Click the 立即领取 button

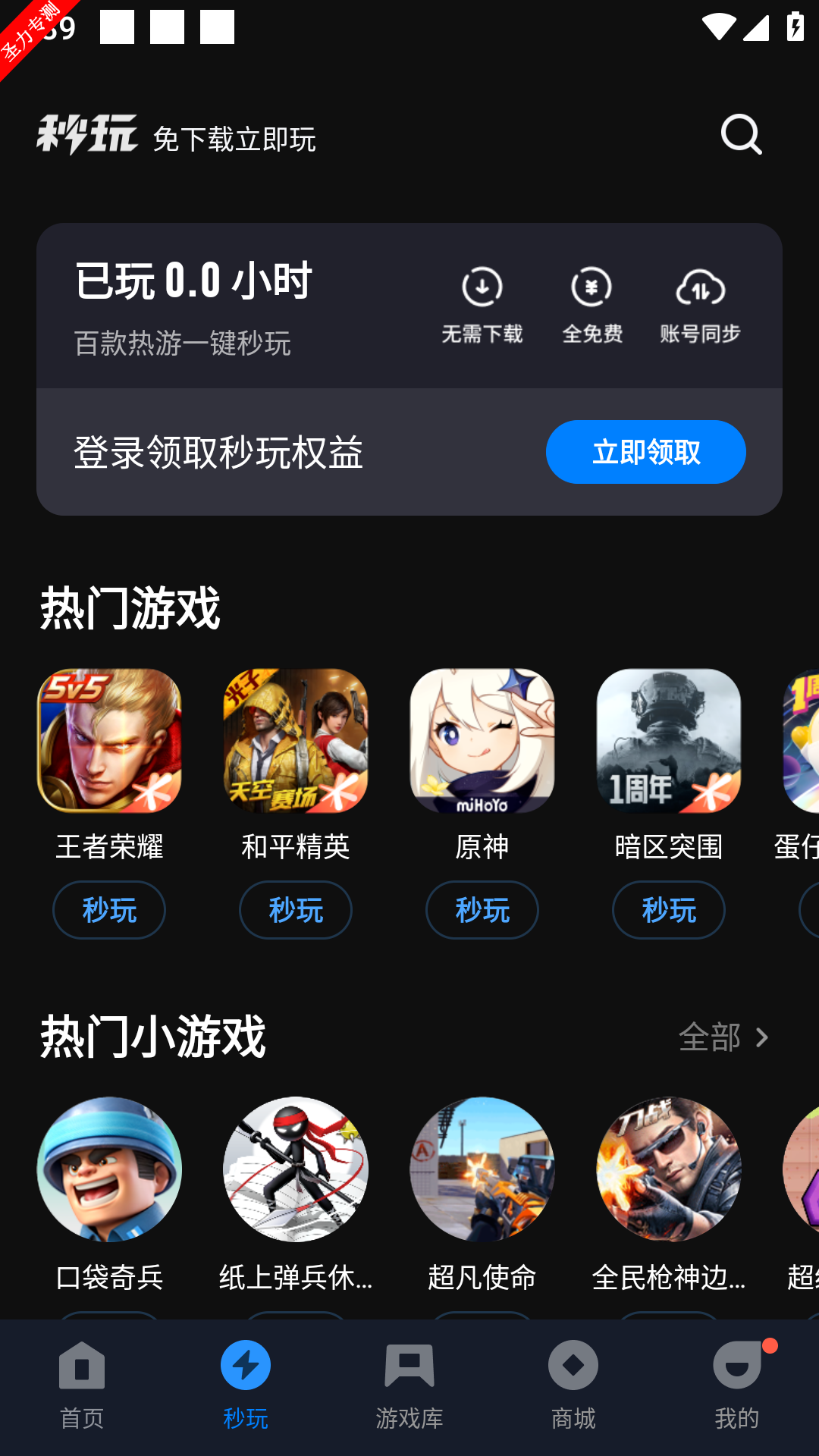click(646, 451)
